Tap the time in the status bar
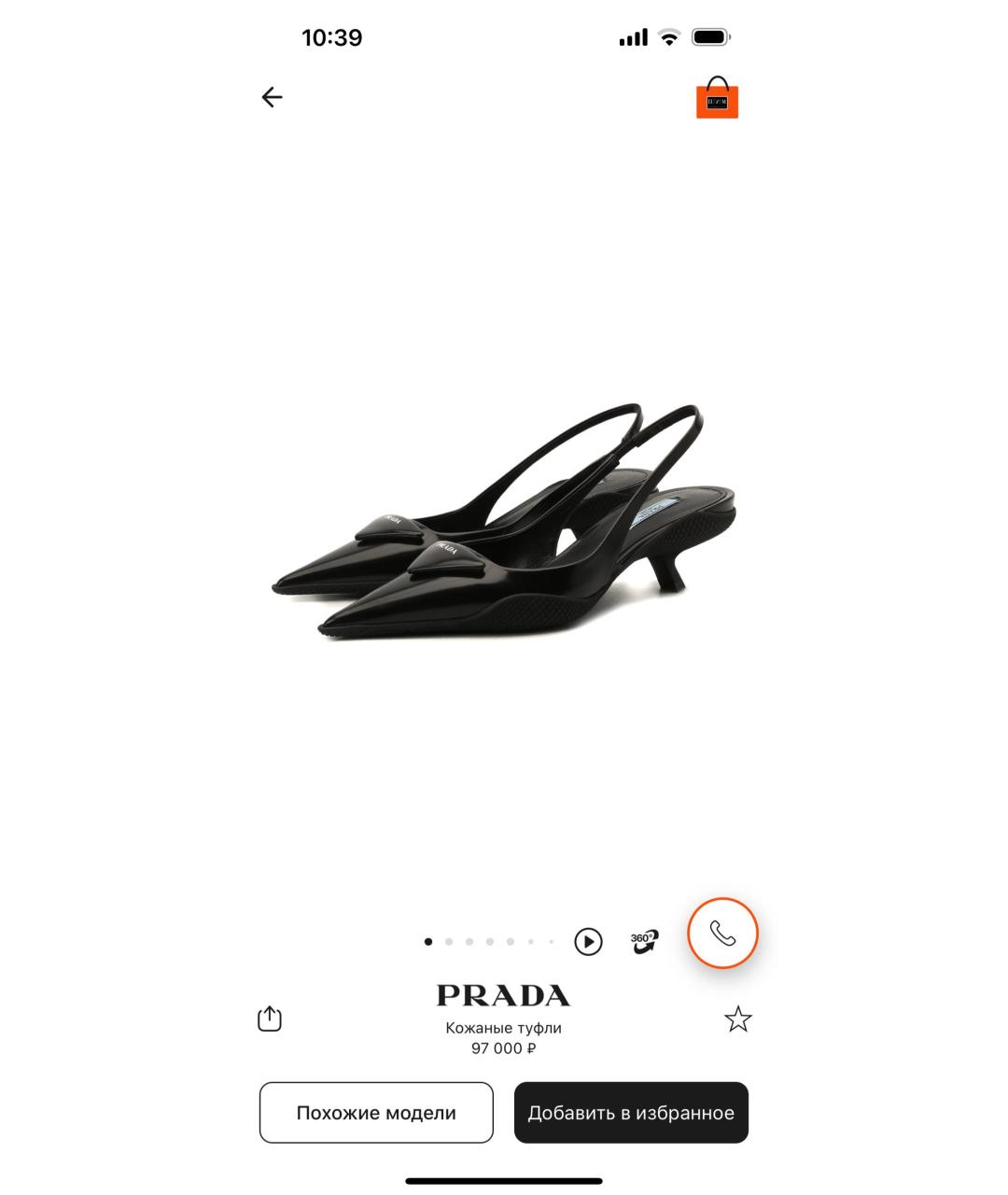Screen dimensions: 1008x1195 [x=333, y=37]
